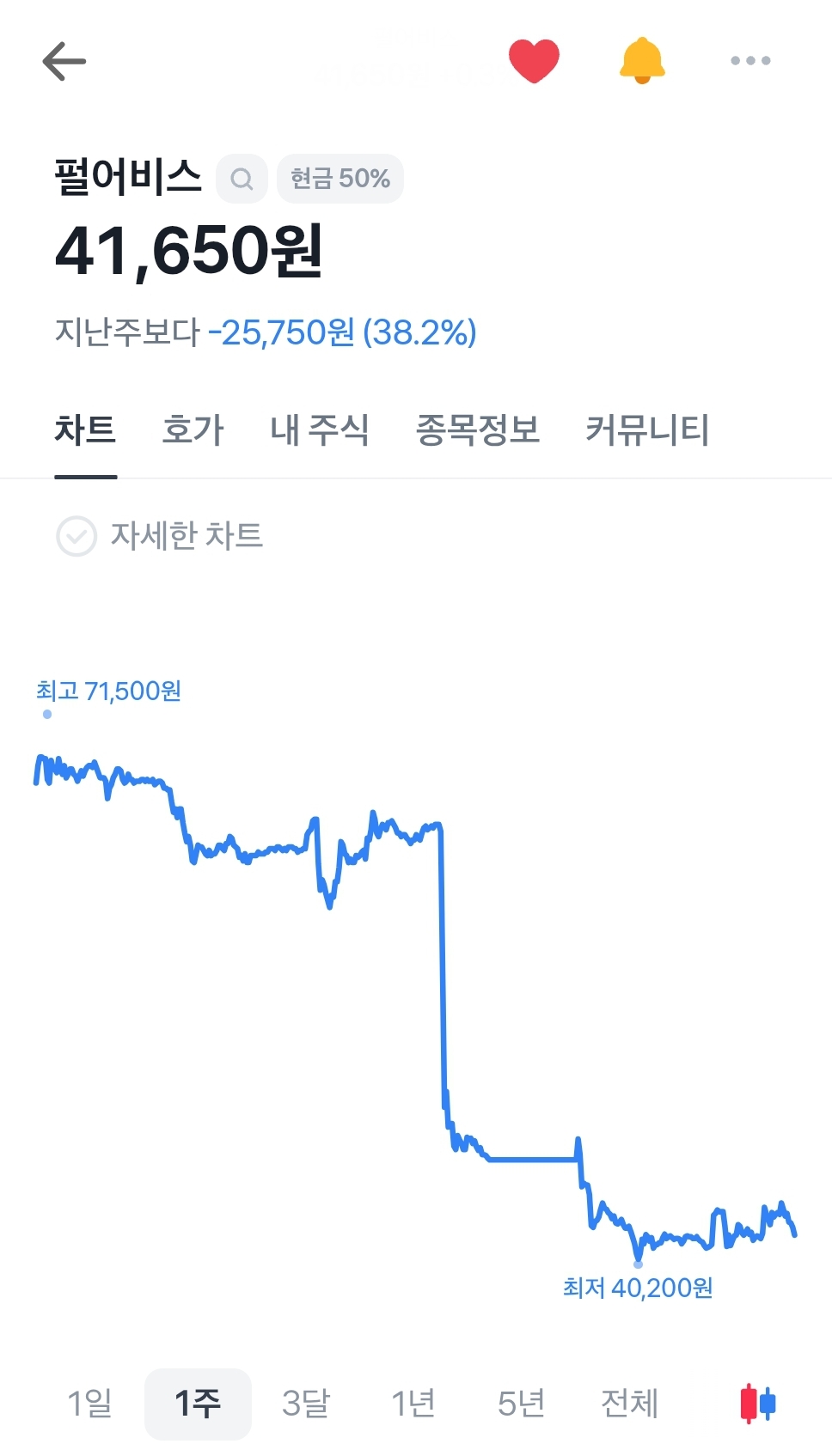Screen dimensions: 832x1456
Task: View the 종목정보 tab
Action: 478,429
